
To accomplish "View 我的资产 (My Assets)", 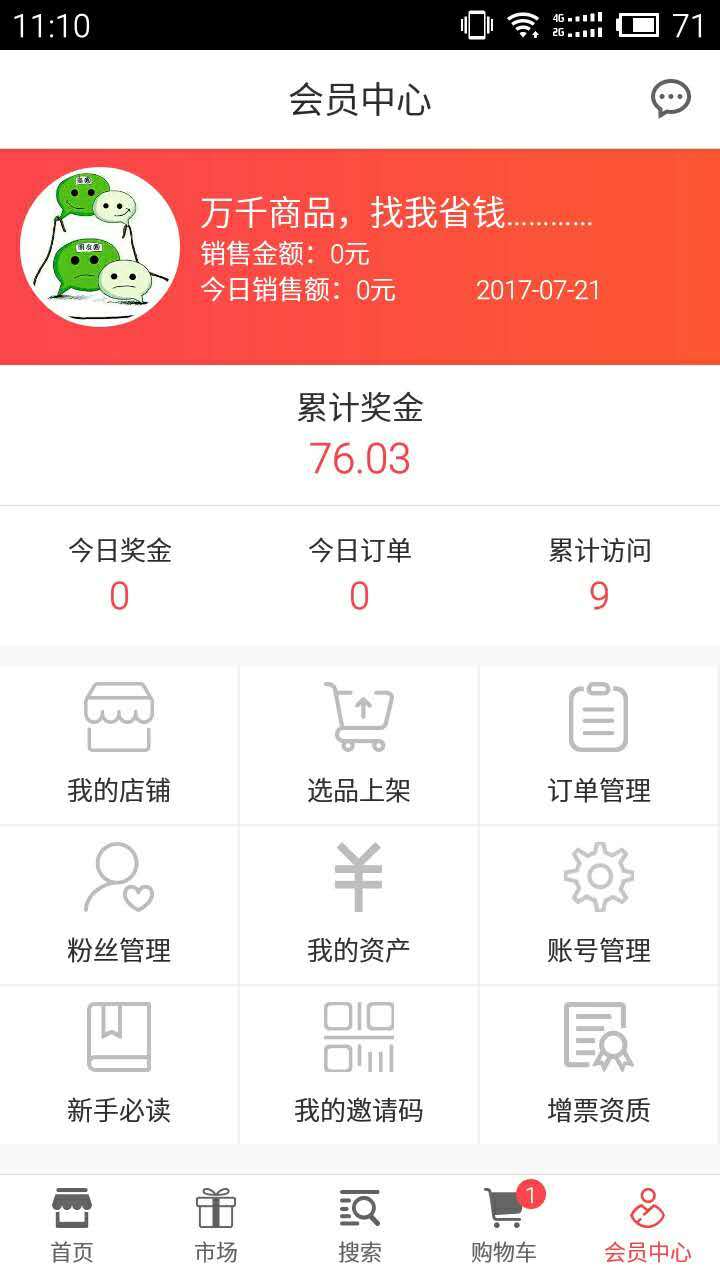I will 359,904.
